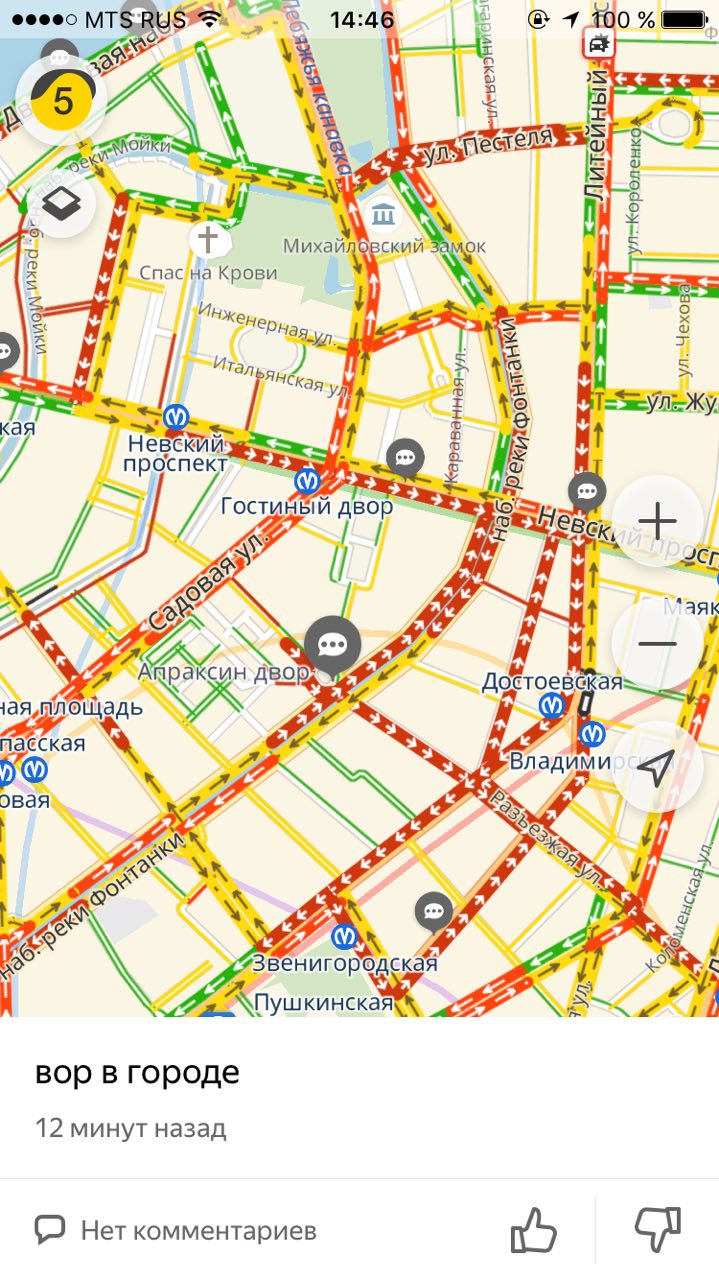Open chat bubble near Гостиный двор
The image size is (719, 1280).
tap(405, 458)
